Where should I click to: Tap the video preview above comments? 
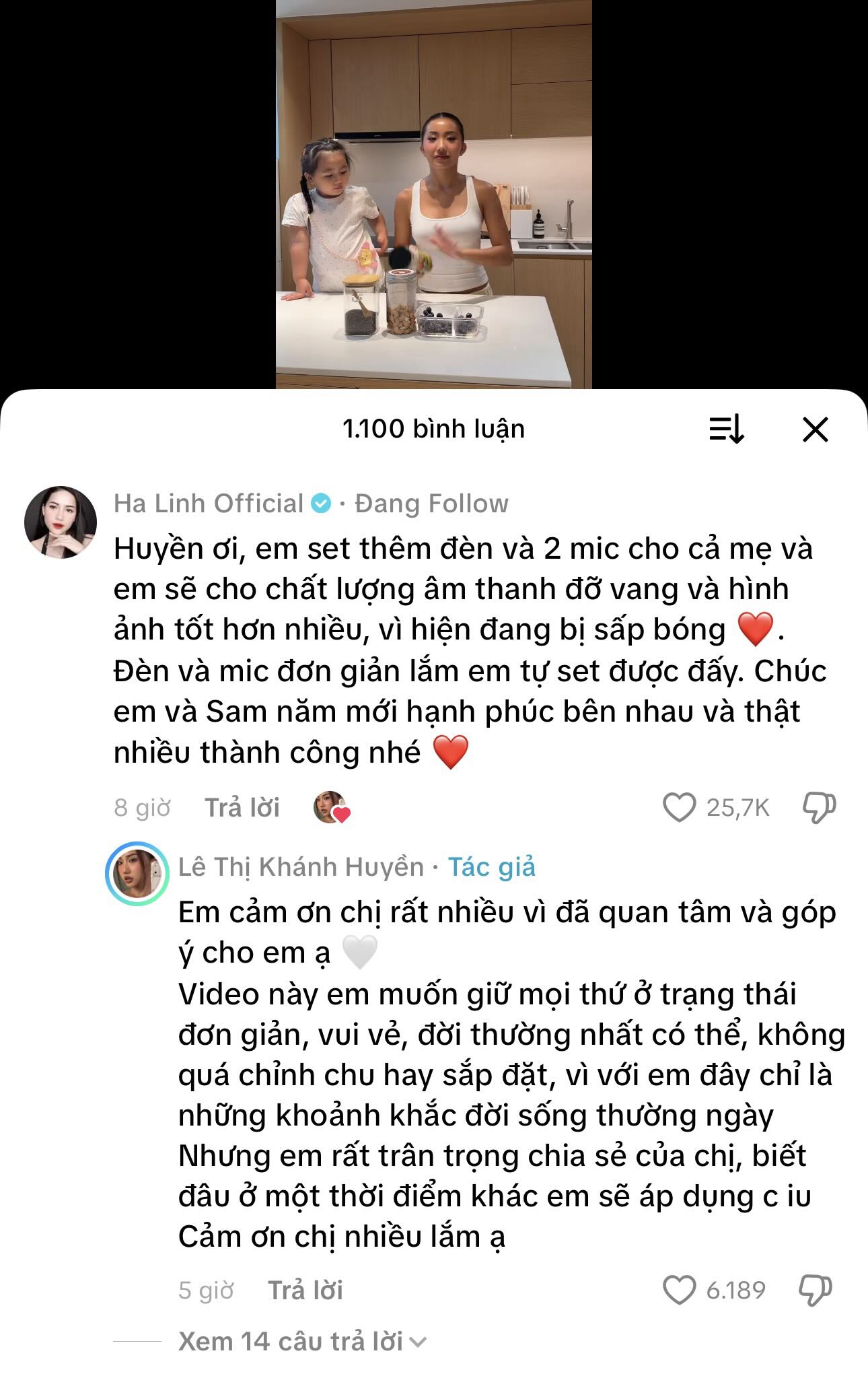[x=433, y=194]
